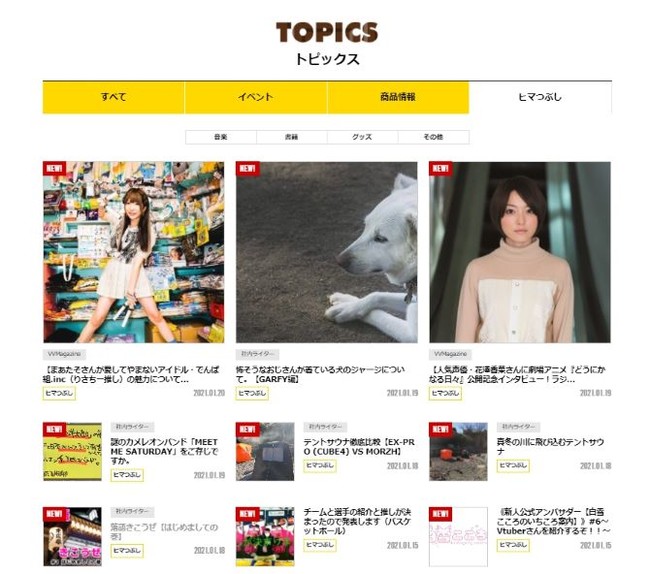The image size is (650, 574).
Task: Open the 真冬の川に飛び込むテントサウナ article
Action: pyautogui.click(x=550, y=445)
